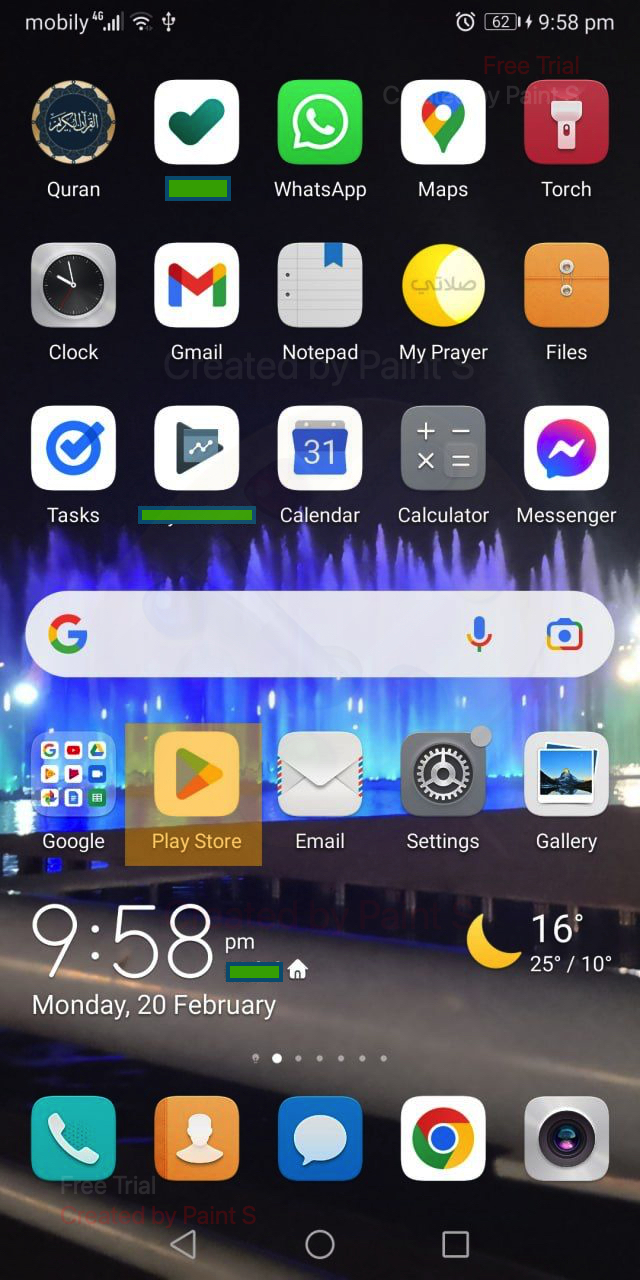Launch the Calculator
This screenshot has width=640, height=1280.
[x=443, y=448]
